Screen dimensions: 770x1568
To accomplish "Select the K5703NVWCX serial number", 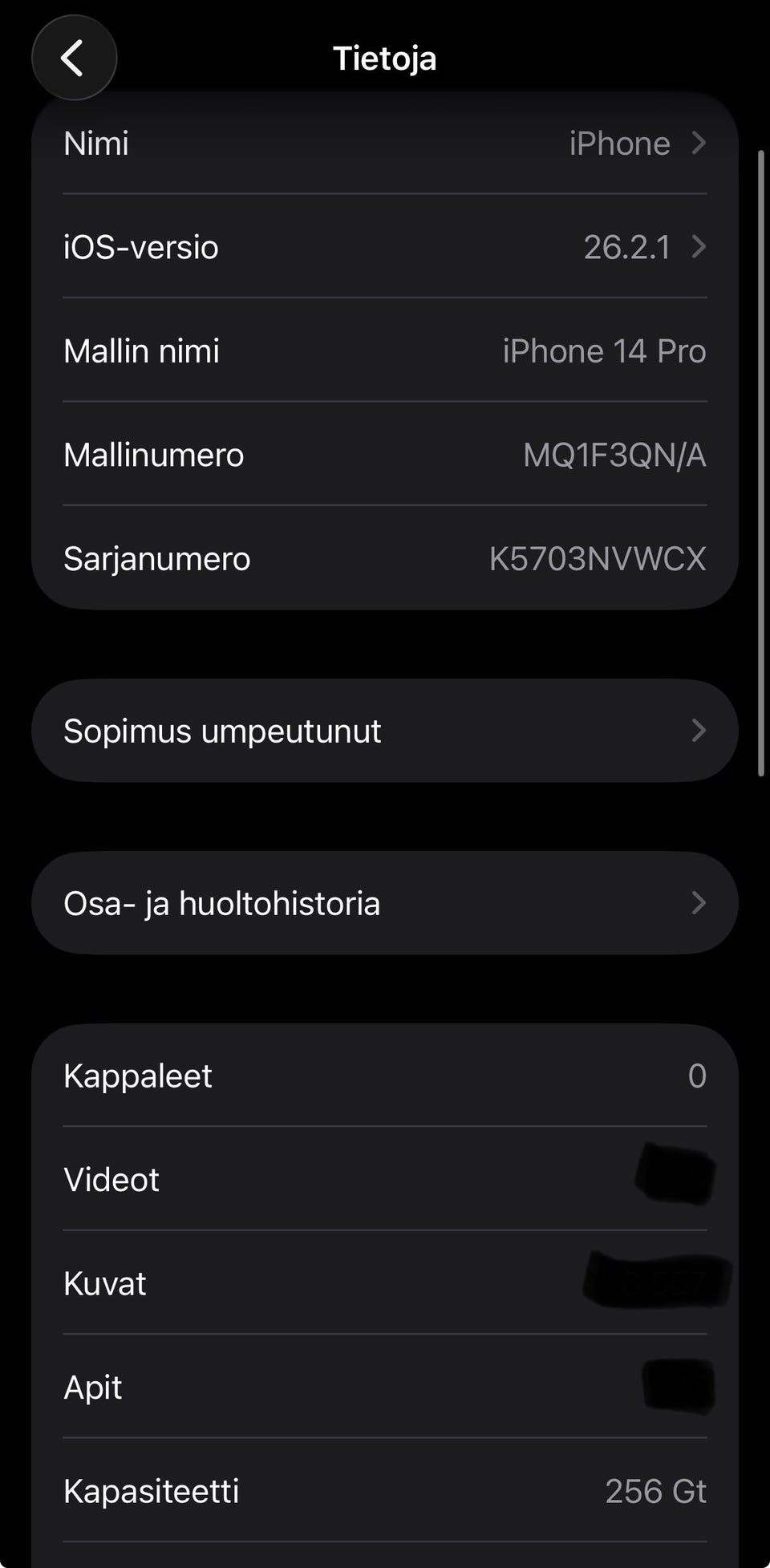I will 597,558.
